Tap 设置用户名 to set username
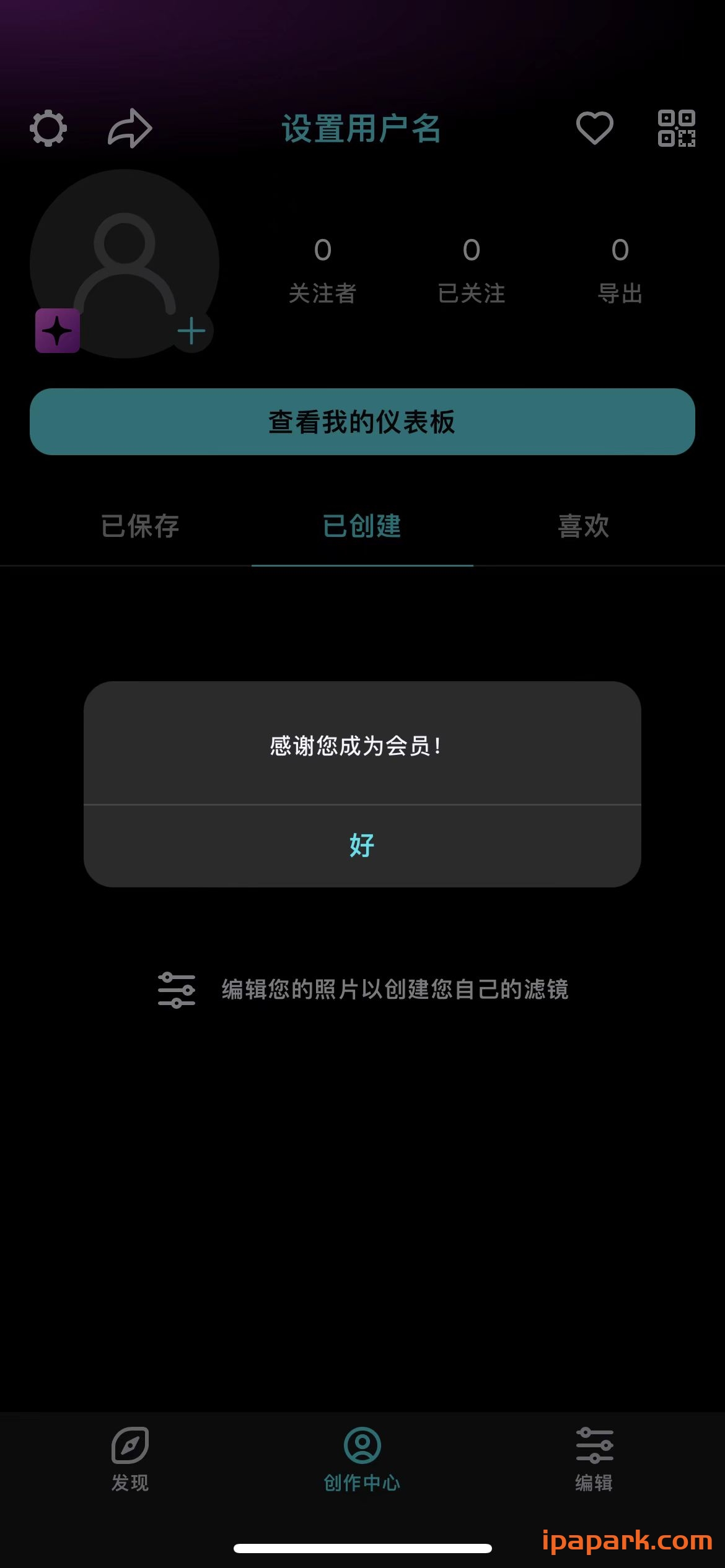725x1568 pixels. coord(362,128)
